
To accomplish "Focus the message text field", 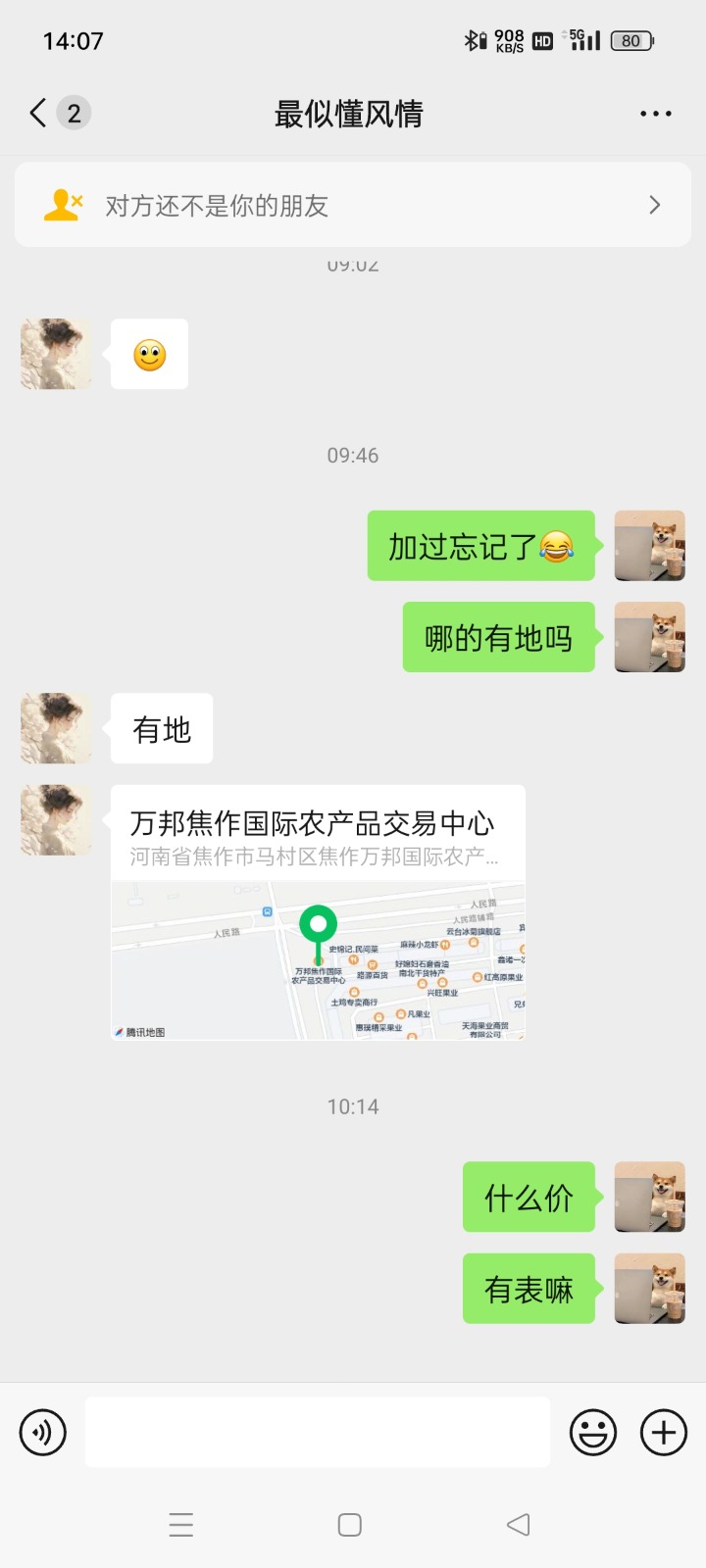I will coord(318,1433).
